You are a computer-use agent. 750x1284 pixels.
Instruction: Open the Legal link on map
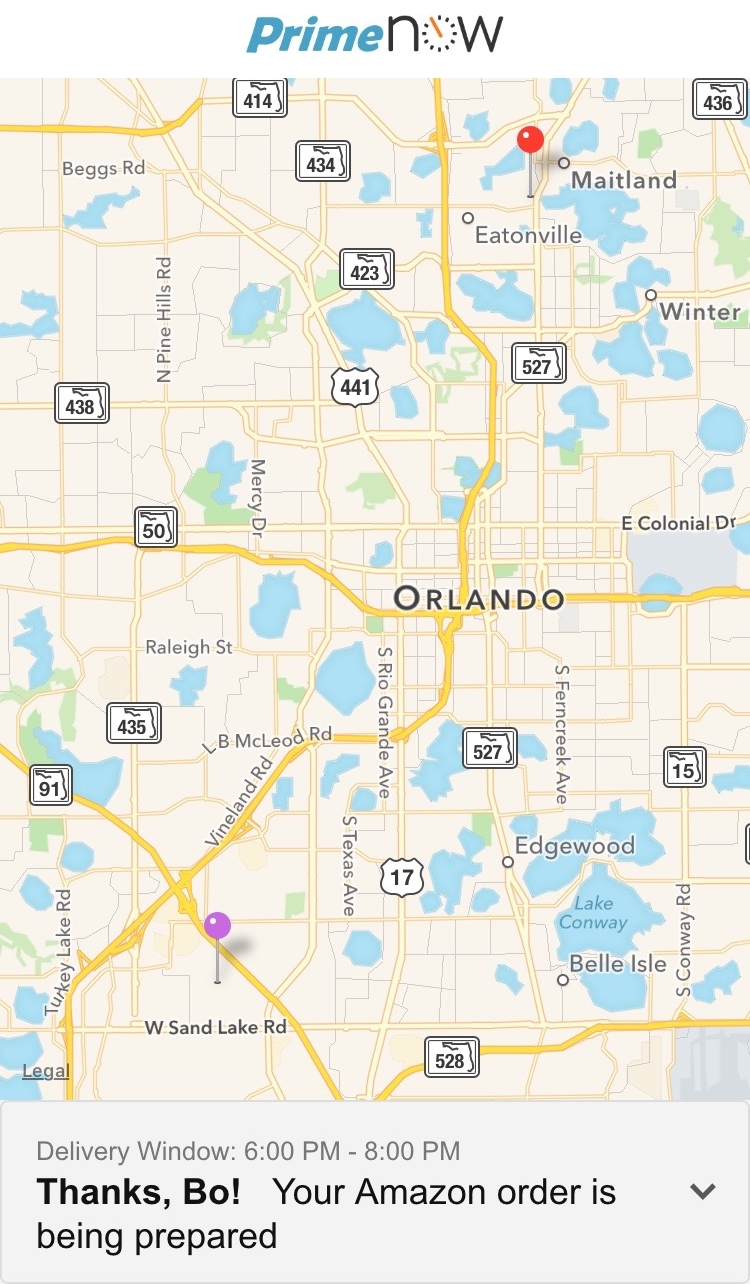click(x=46, y=1071)
